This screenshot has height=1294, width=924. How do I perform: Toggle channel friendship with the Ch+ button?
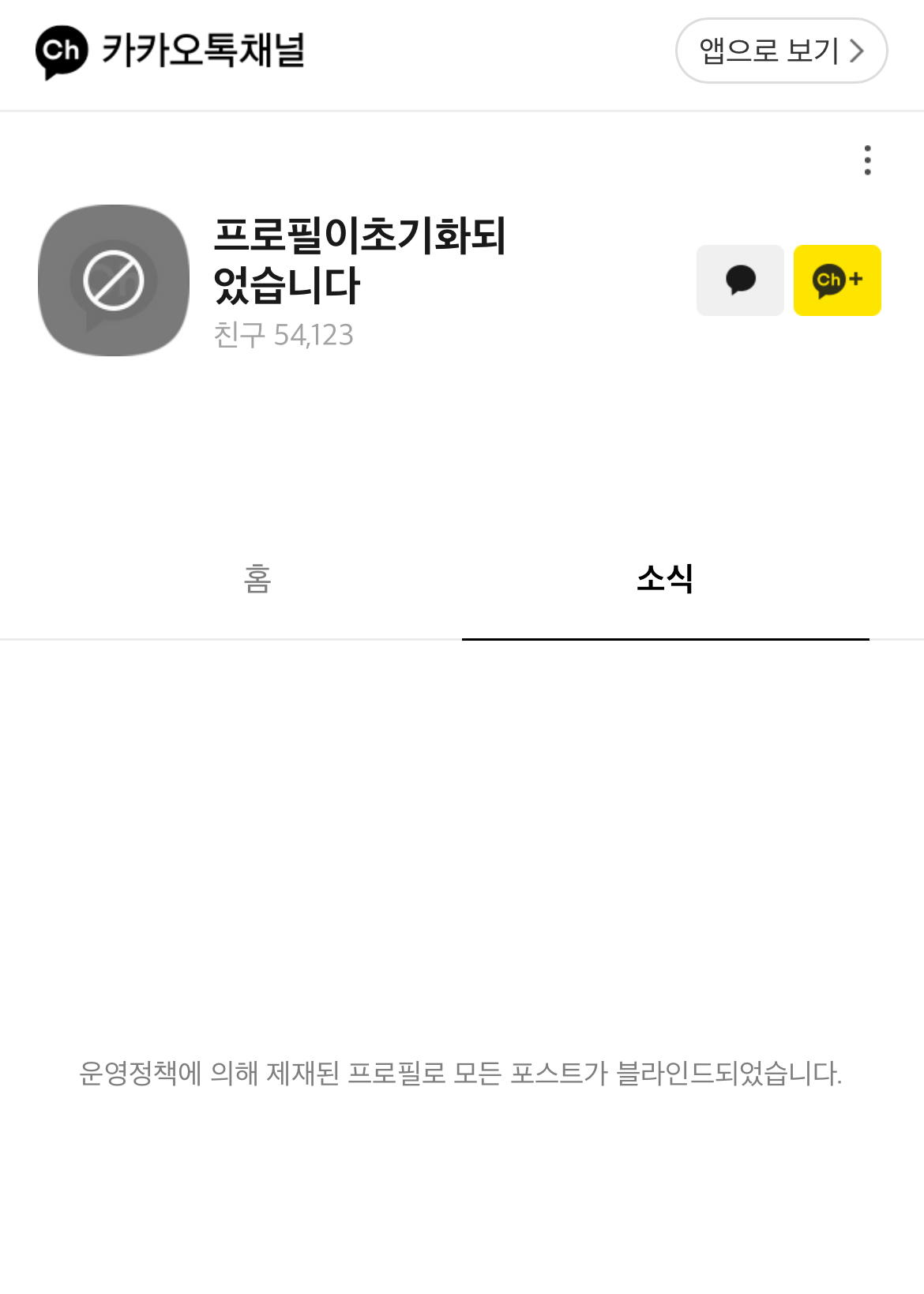click(x=836, y=280)
